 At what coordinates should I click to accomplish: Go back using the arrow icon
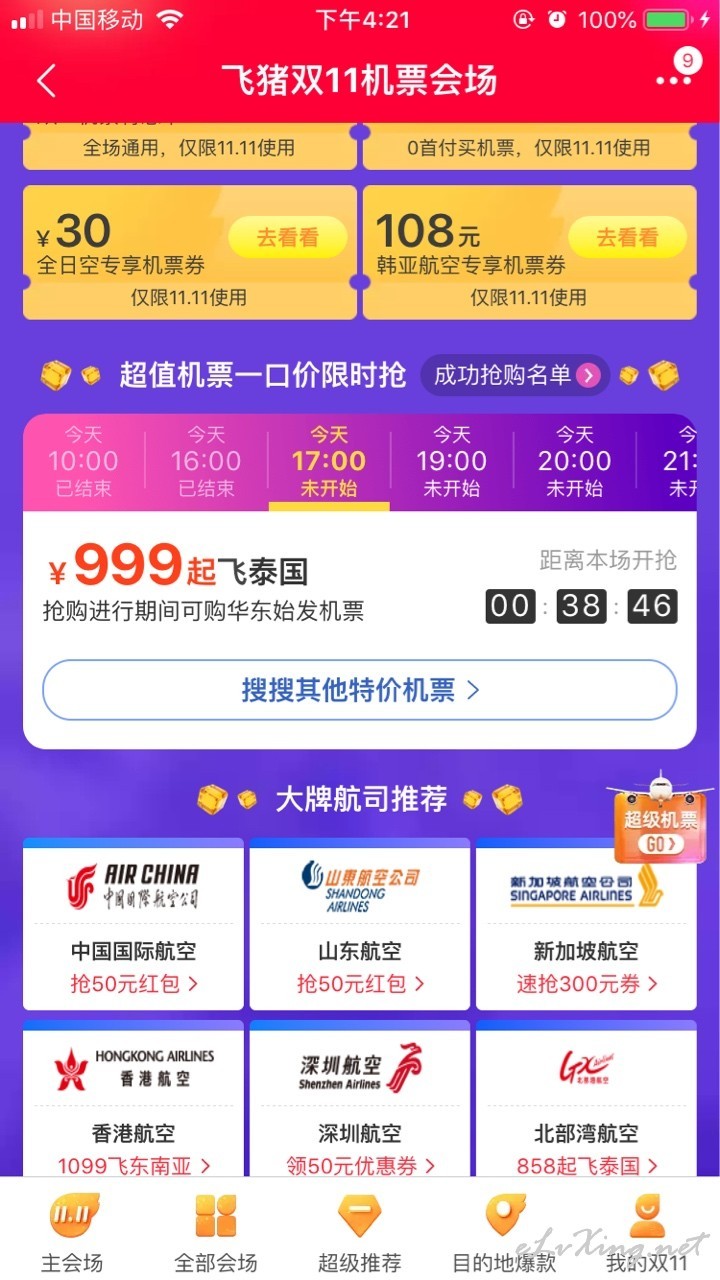point(46,81)
